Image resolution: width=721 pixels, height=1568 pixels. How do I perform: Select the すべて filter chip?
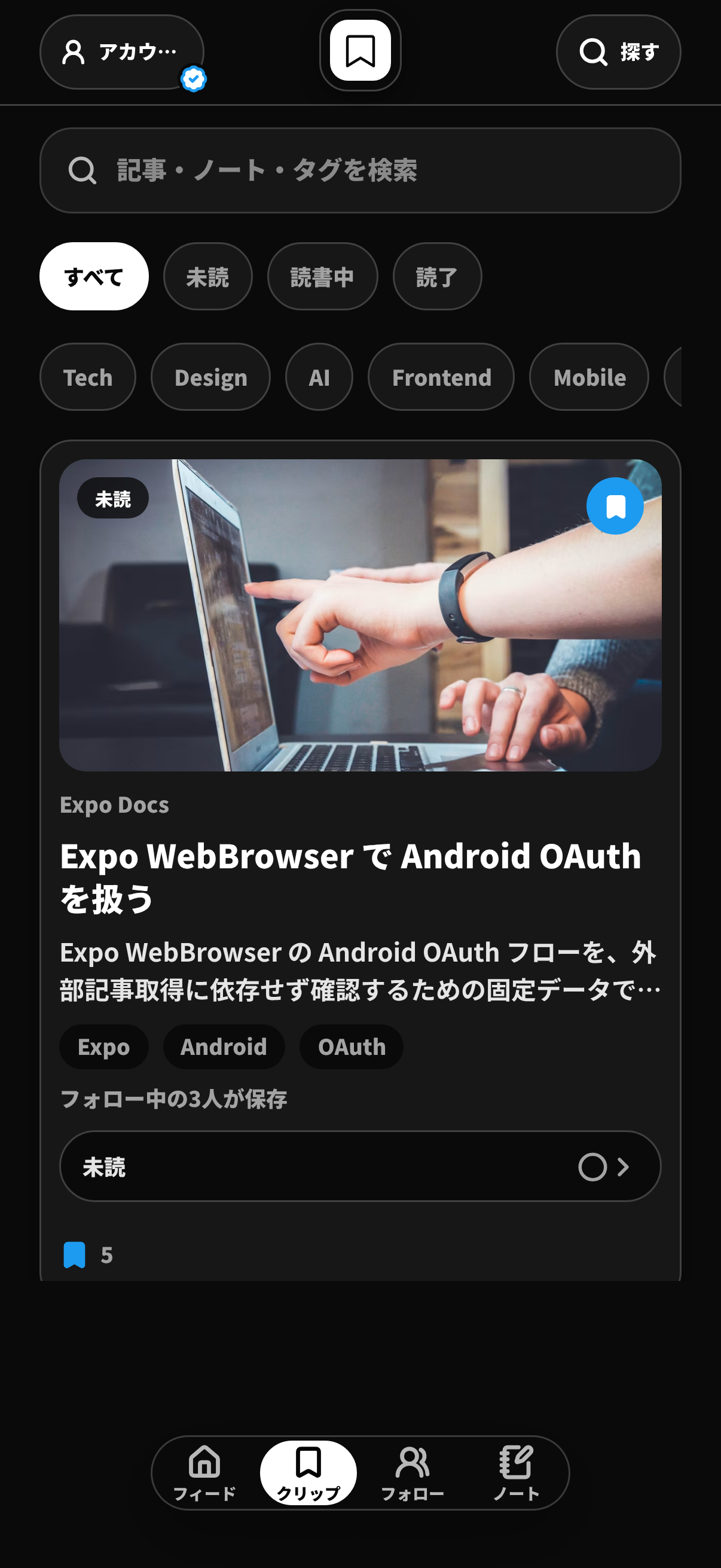pyautogui.click(x=94, y=276)
